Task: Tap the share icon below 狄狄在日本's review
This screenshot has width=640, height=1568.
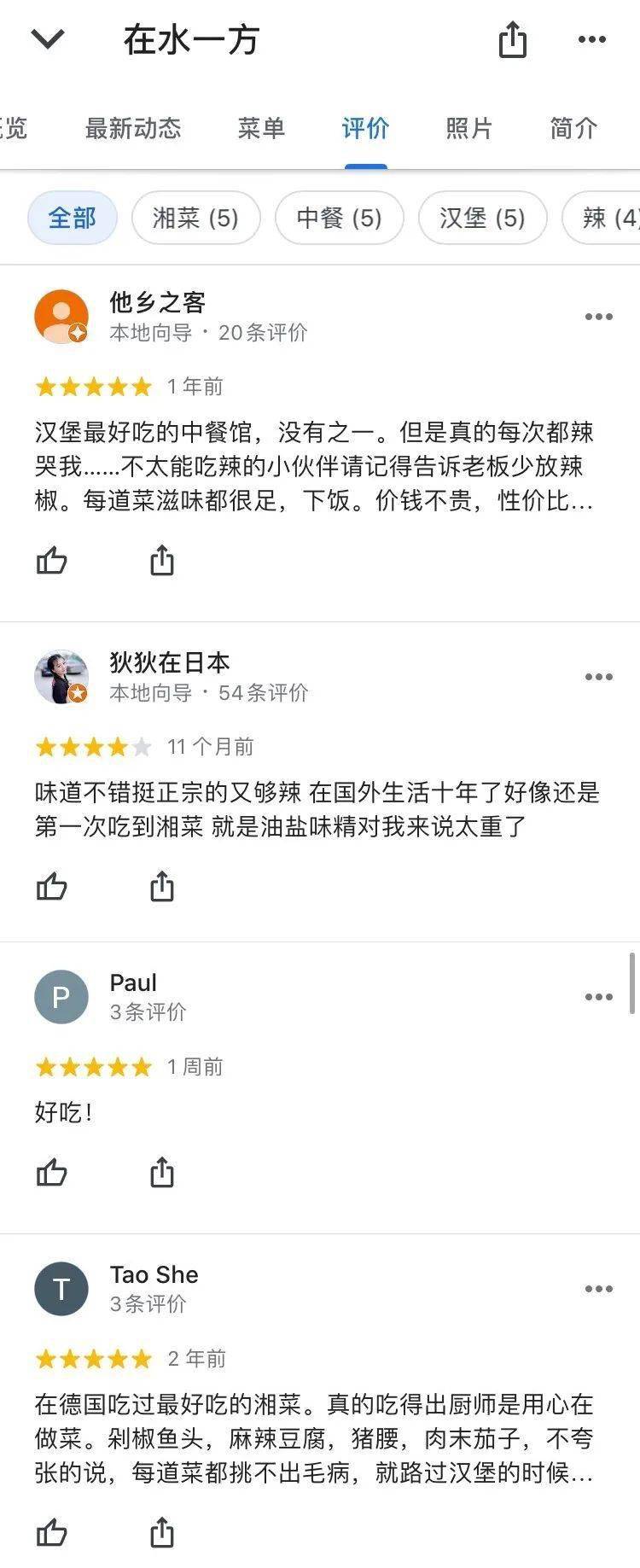Action: tap(161, 886)
